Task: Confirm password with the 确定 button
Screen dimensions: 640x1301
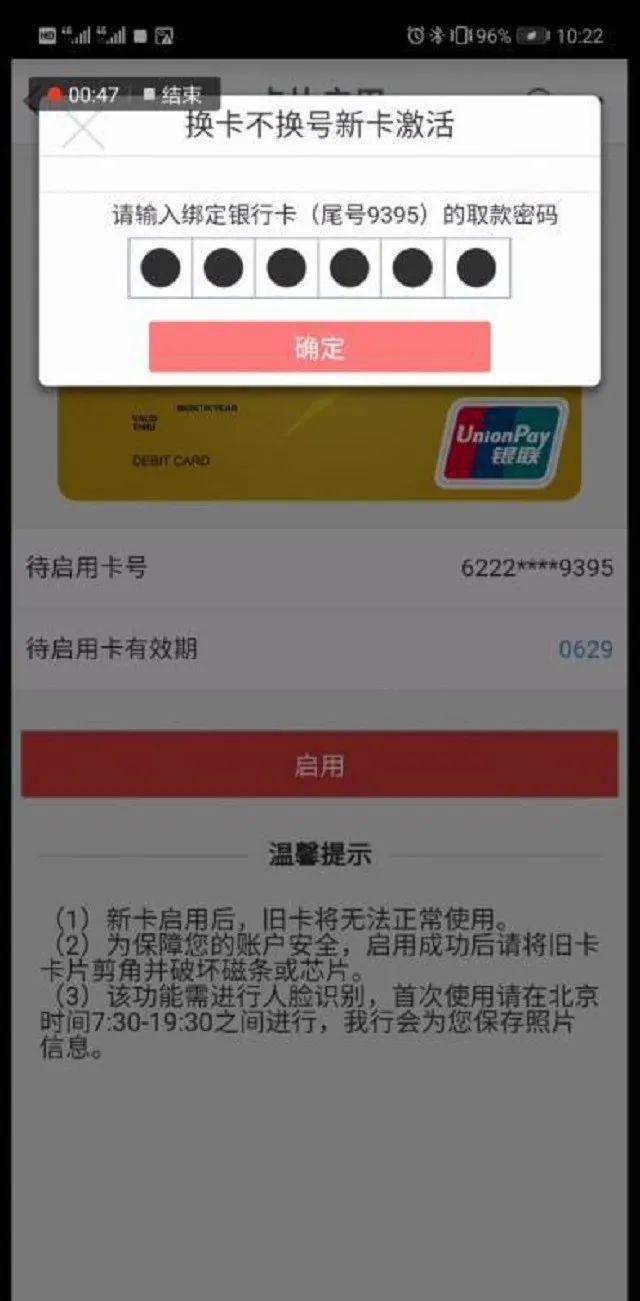Action: tap(320, 347)
